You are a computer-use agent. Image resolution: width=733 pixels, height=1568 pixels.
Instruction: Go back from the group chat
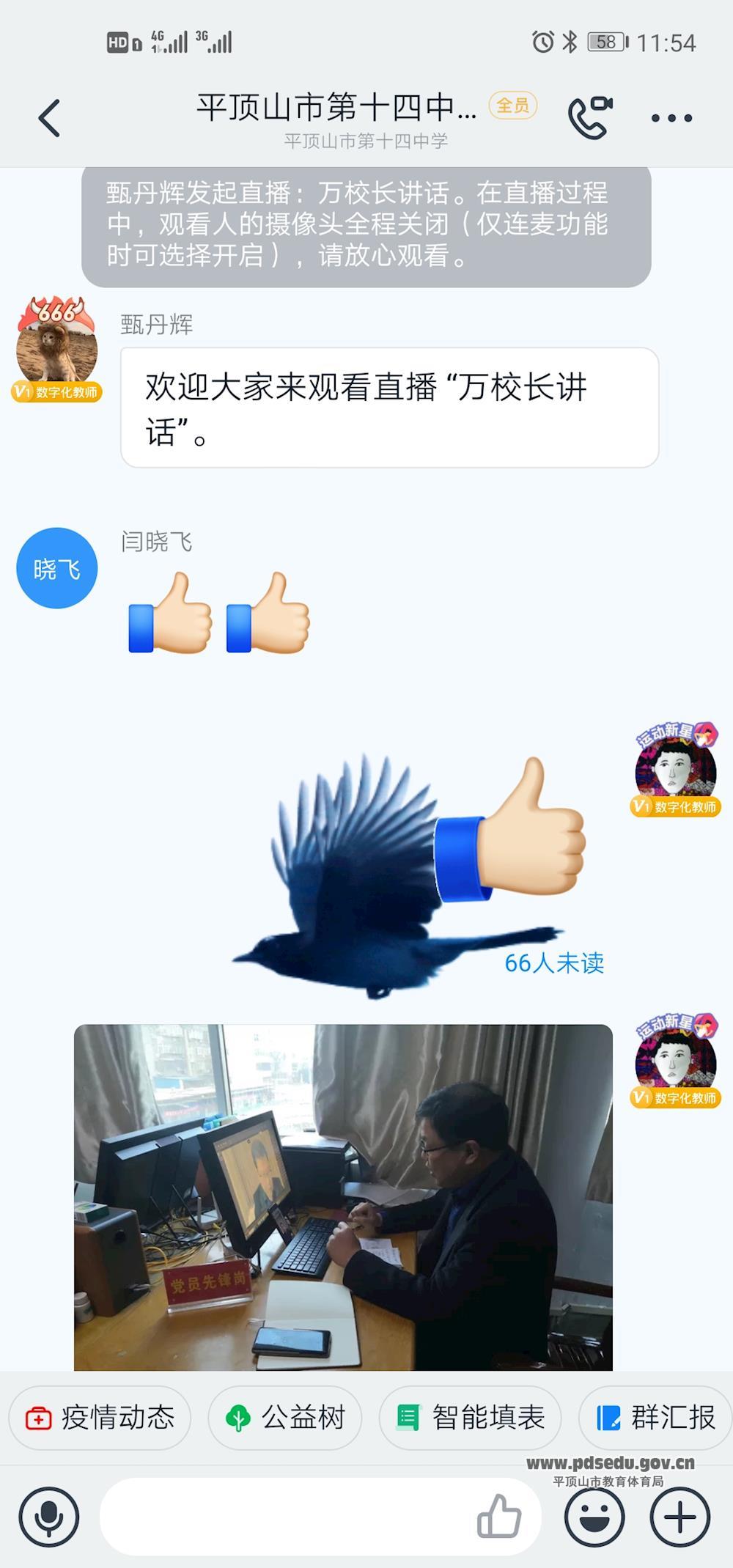click(x=49, y=118)
